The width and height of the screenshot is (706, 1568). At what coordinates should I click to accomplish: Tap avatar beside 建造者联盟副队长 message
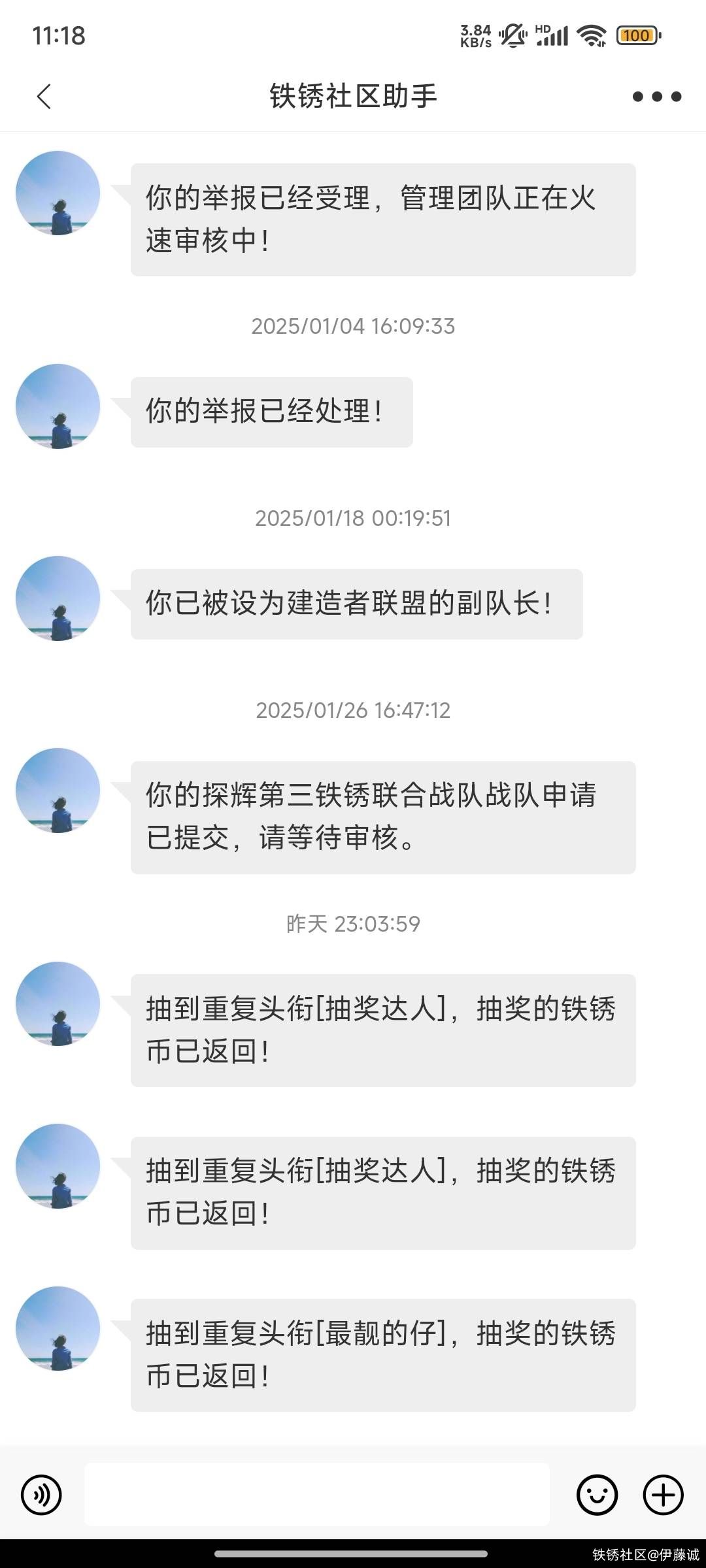pos(58,598)
